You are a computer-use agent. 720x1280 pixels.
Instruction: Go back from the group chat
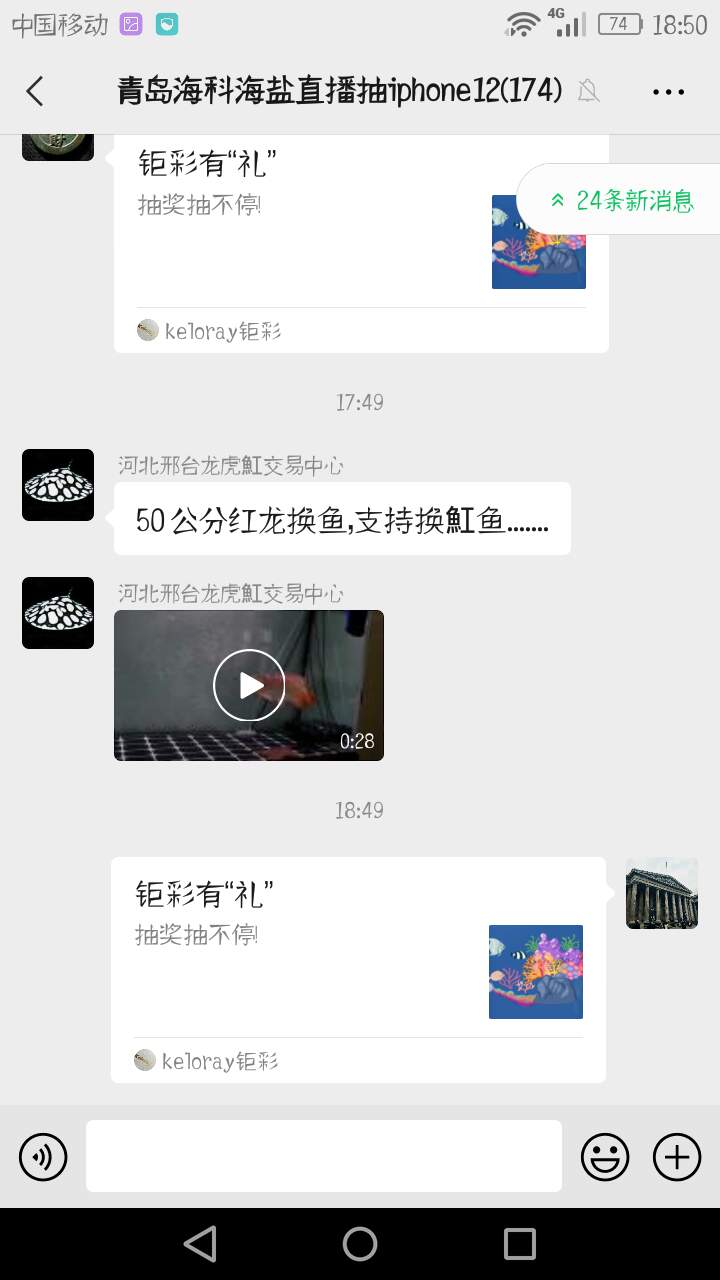35,91
